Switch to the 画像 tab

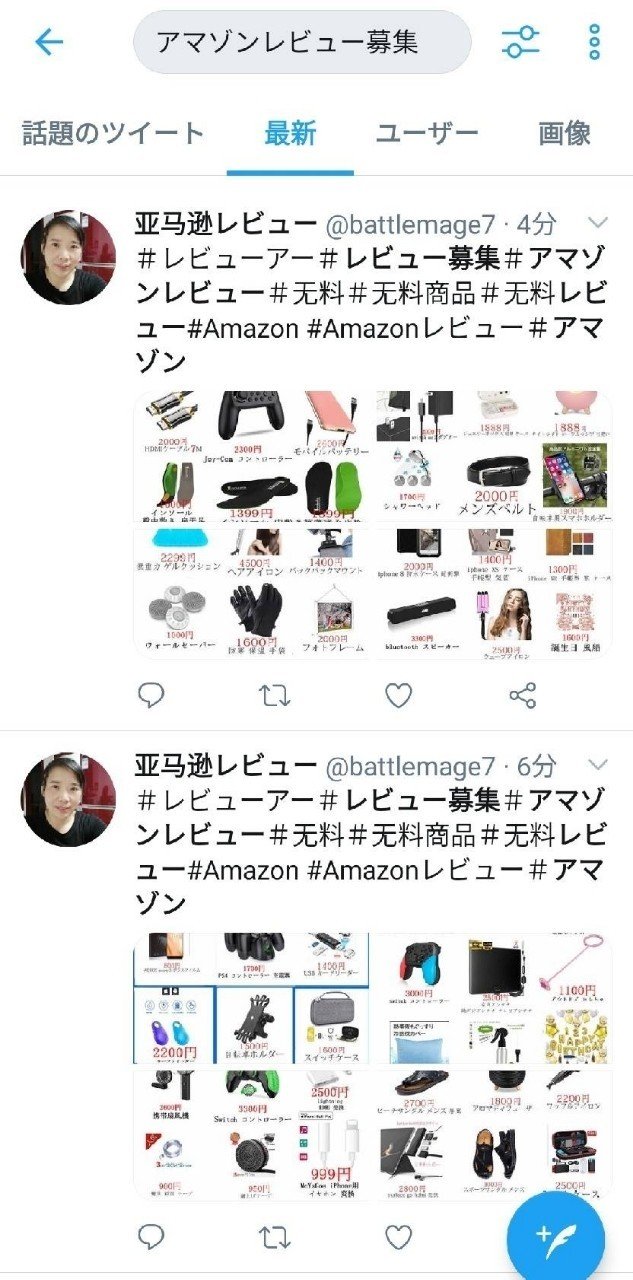coord(564,133)
